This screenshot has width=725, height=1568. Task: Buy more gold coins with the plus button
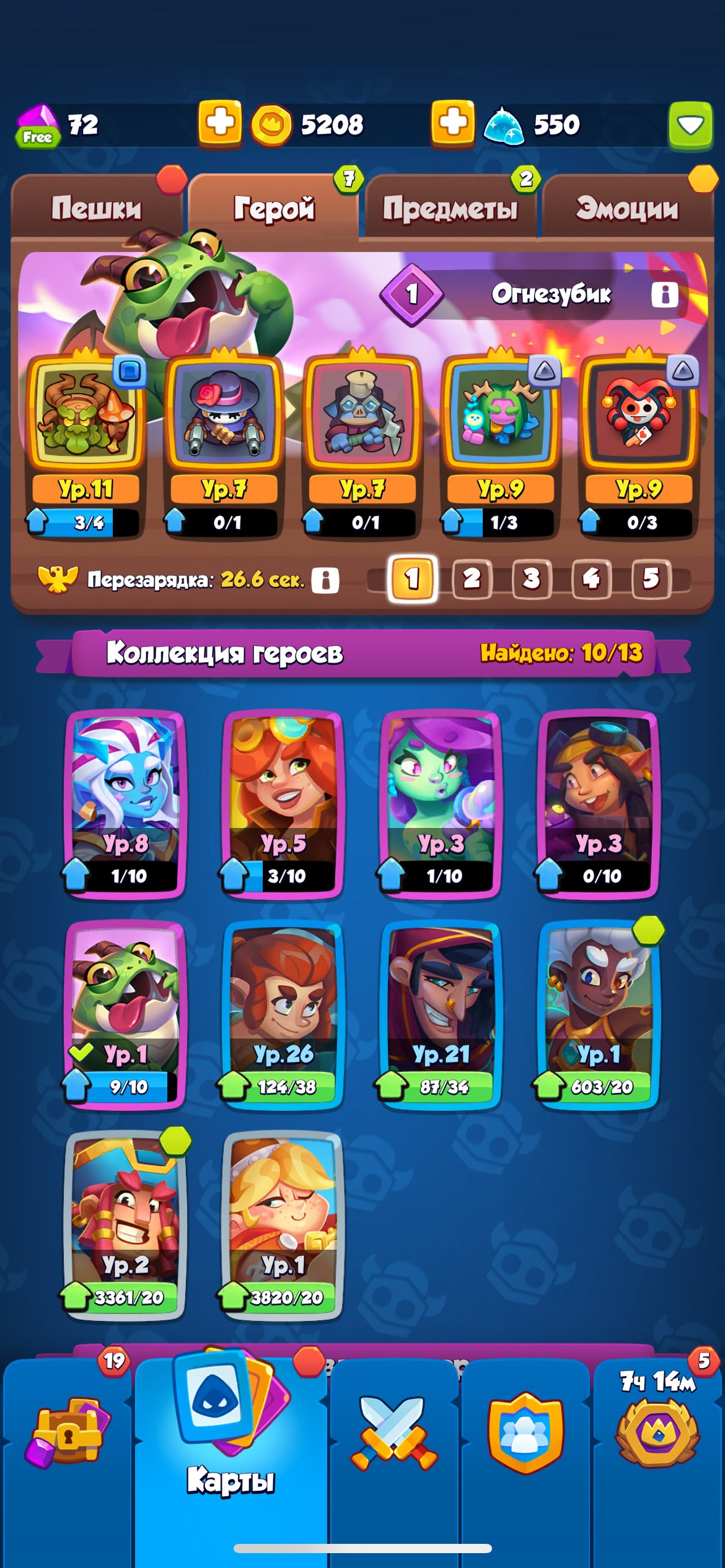453,123
